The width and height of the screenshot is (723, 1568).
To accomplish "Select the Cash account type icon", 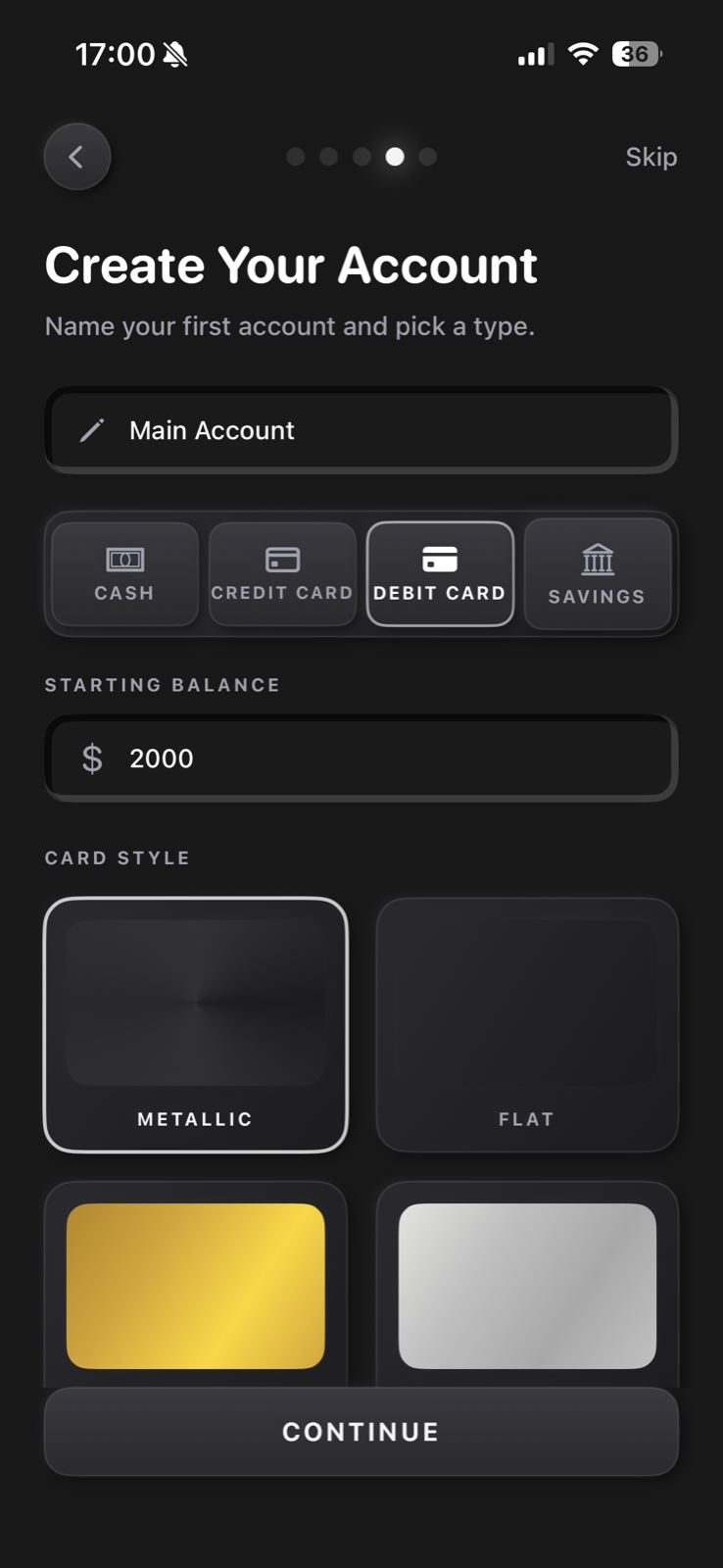I will [124, 559].
